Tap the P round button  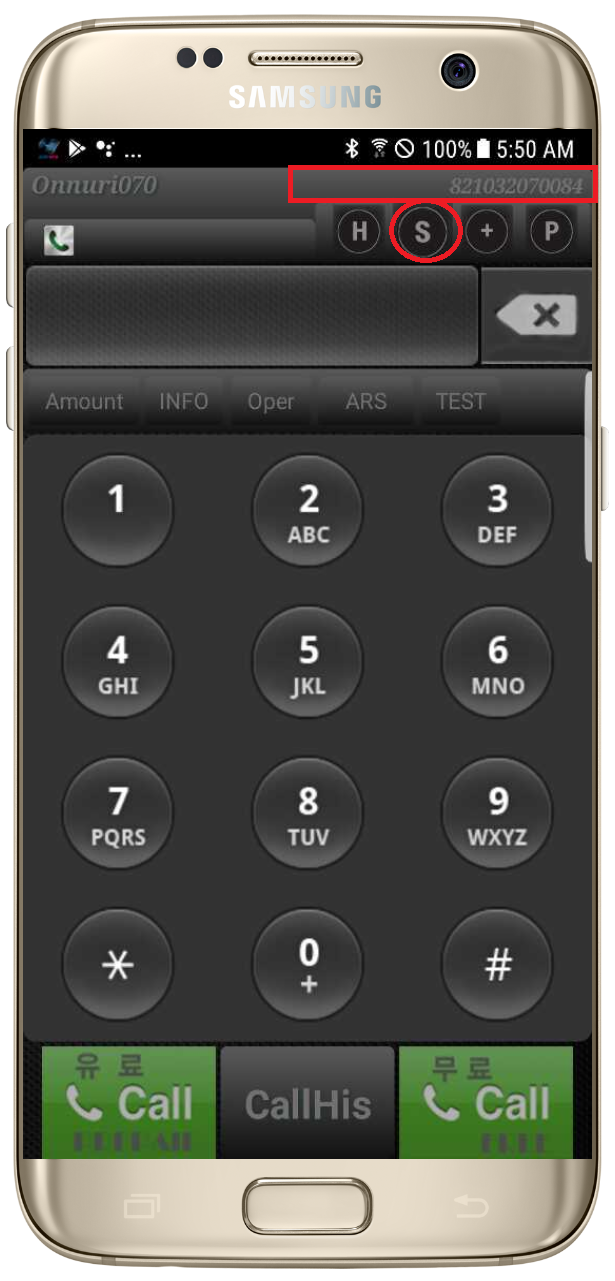551,232
